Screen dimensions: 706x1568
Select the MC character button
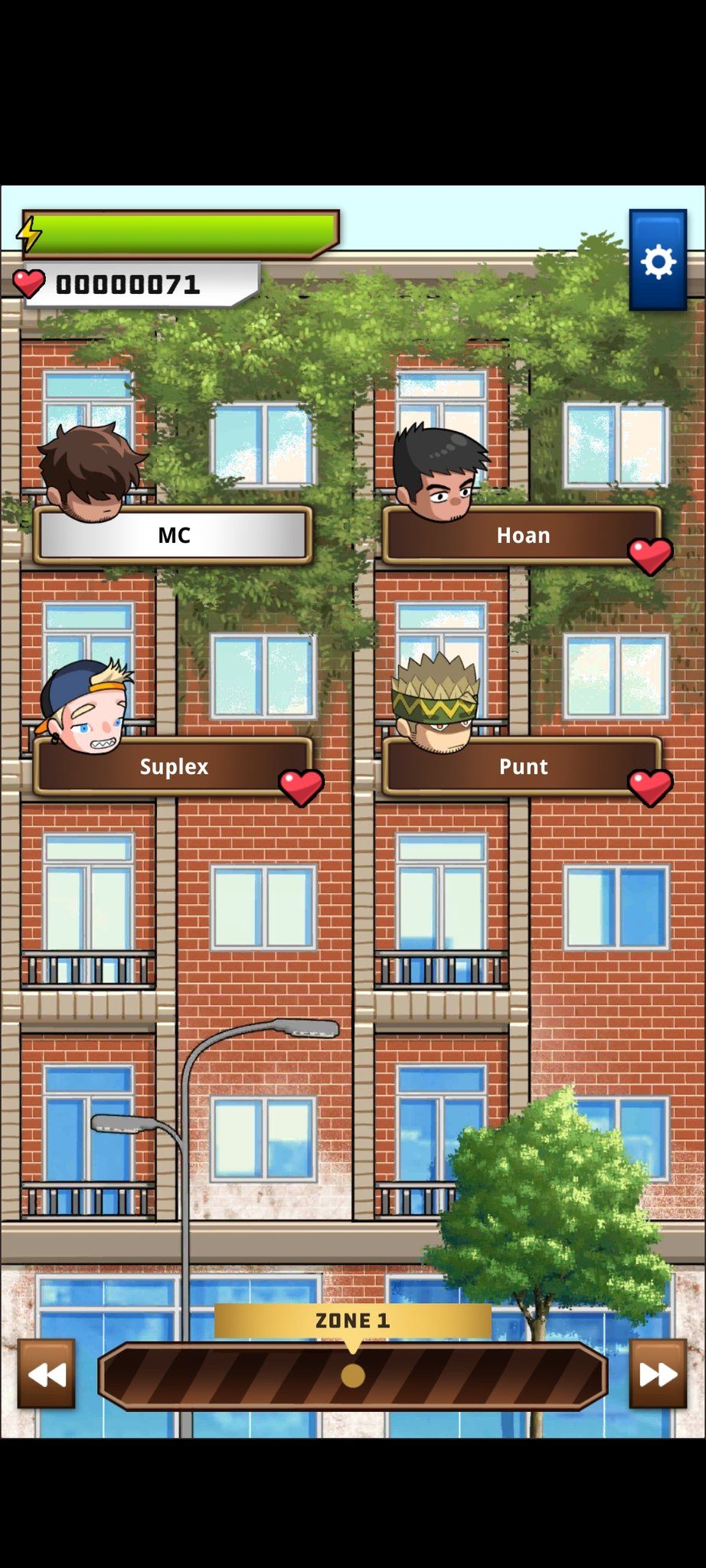174,535
